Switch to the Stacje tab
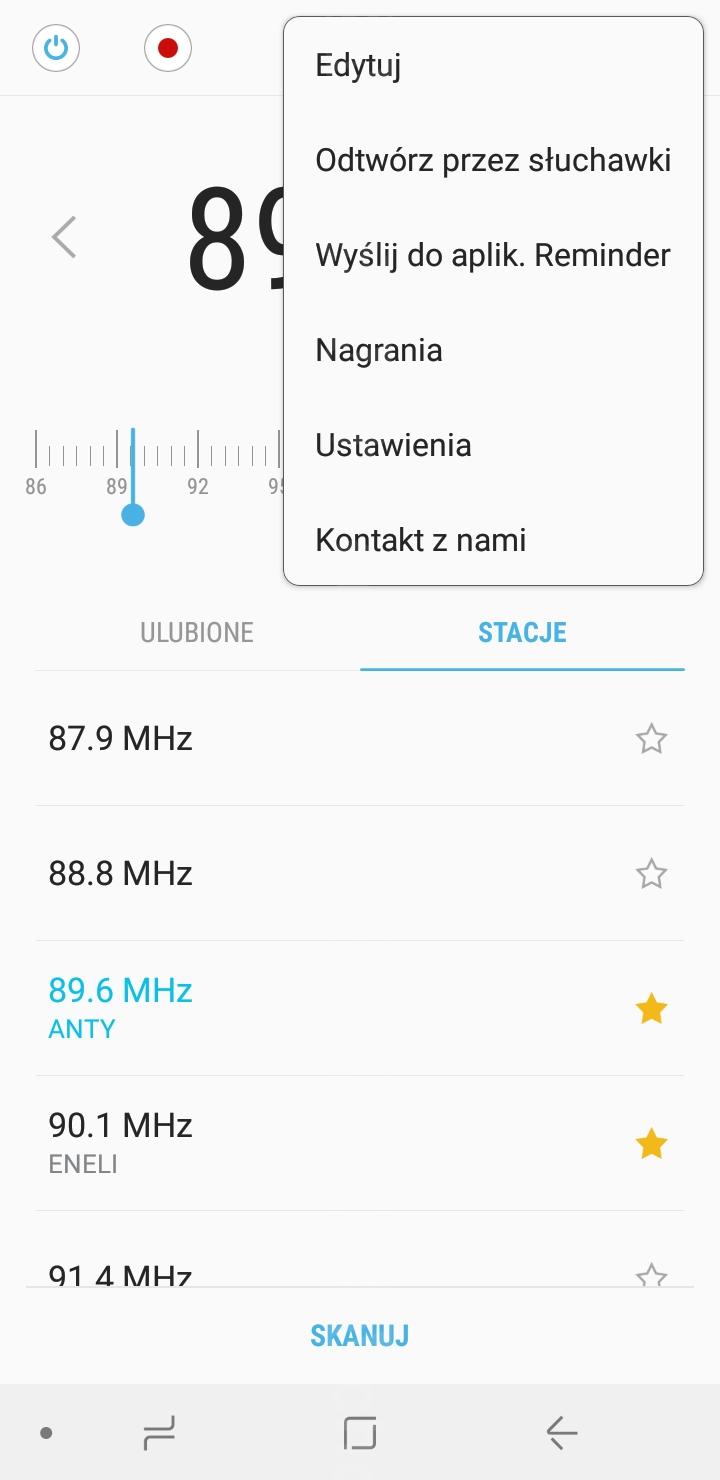This screenshot has height=1480, width=720. (x=522, y=632)
